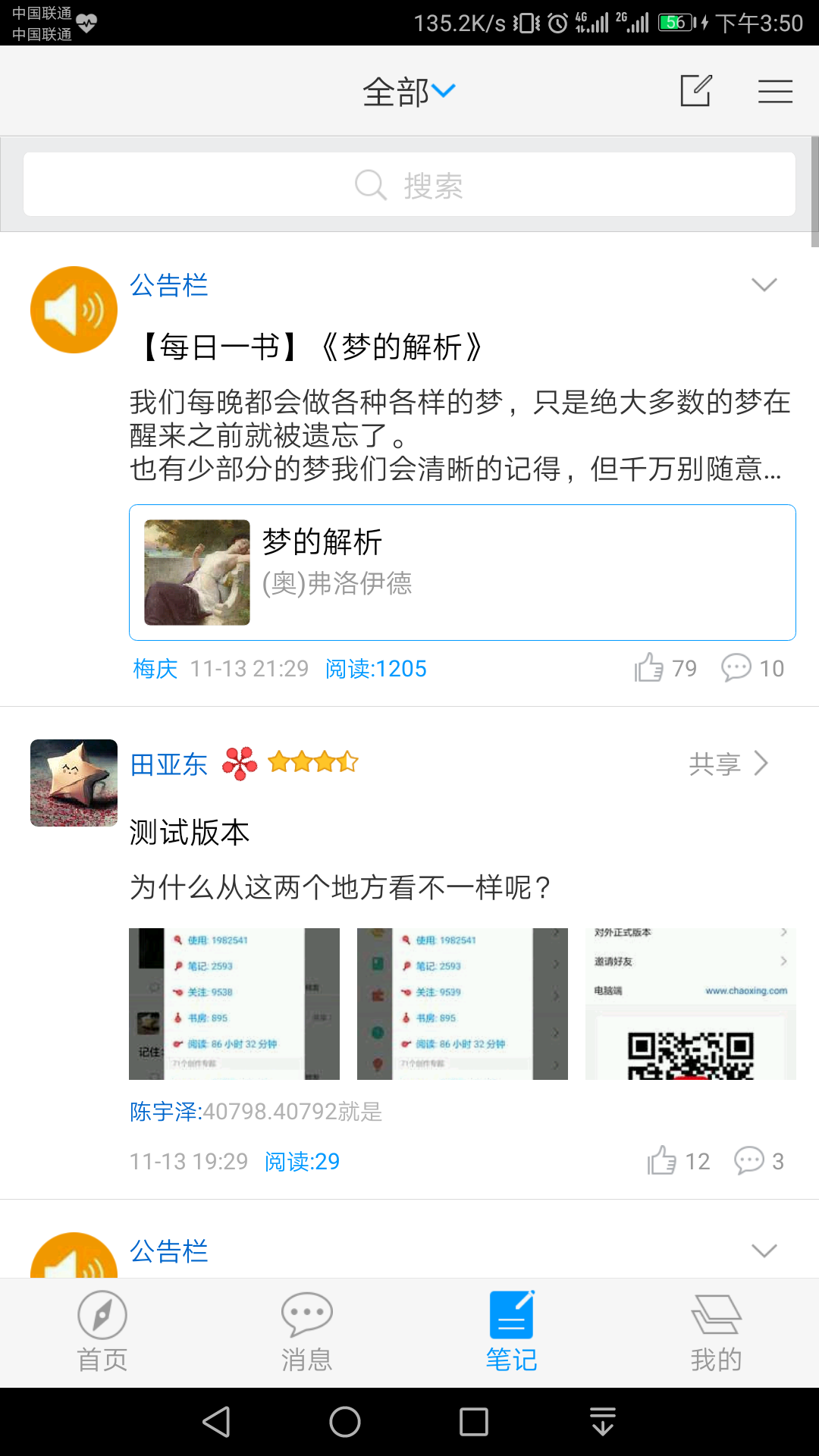Image resolution: width=819 pixels, height=1456 pixels.
Task: Go to the 首页 tab
Action: point(102,1332)
